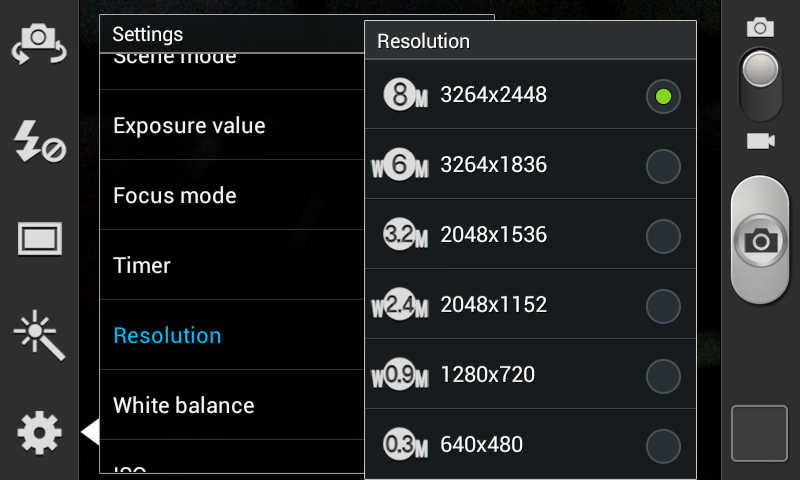Open the gallery preview thumbnail
Viewport: 800px width, 480px height.
pos(759,433)
